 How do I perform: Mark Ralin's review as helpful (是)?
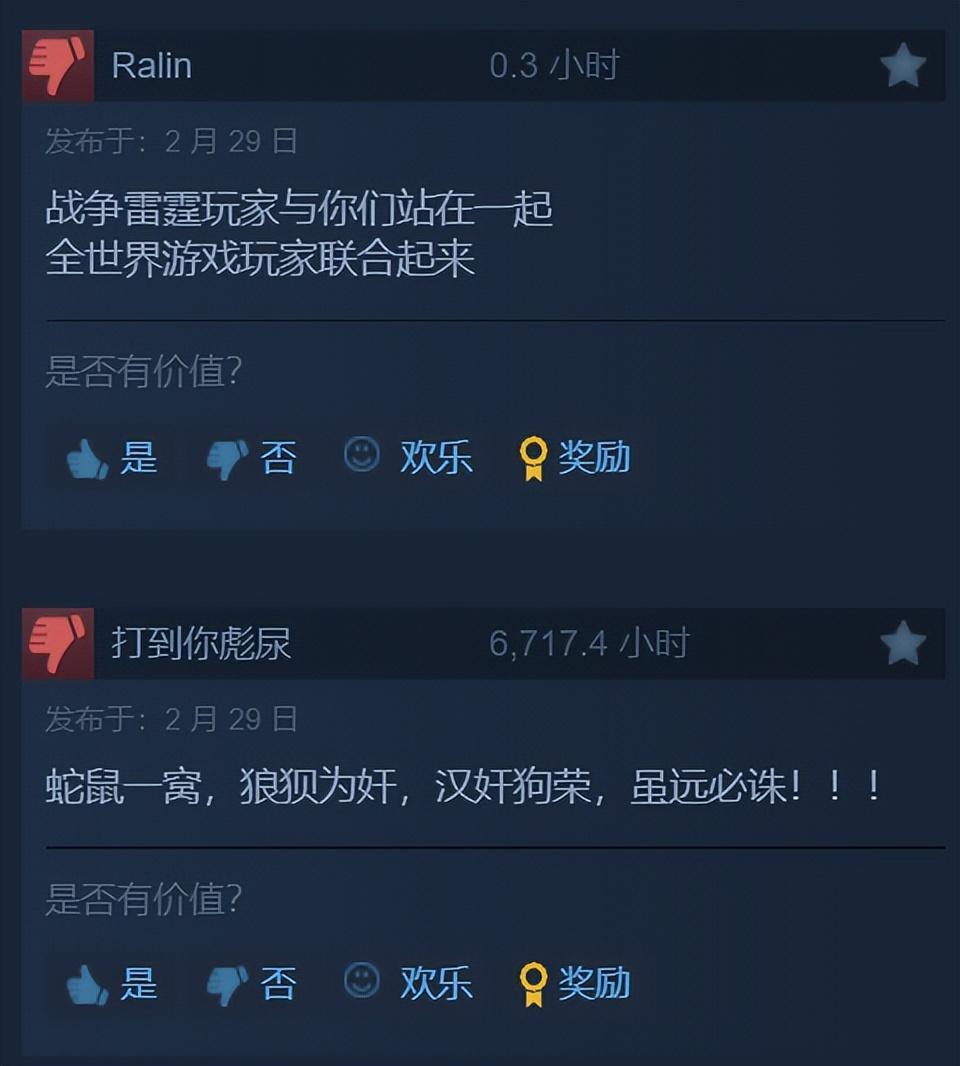pyautogui.click(x=112, y=458)
